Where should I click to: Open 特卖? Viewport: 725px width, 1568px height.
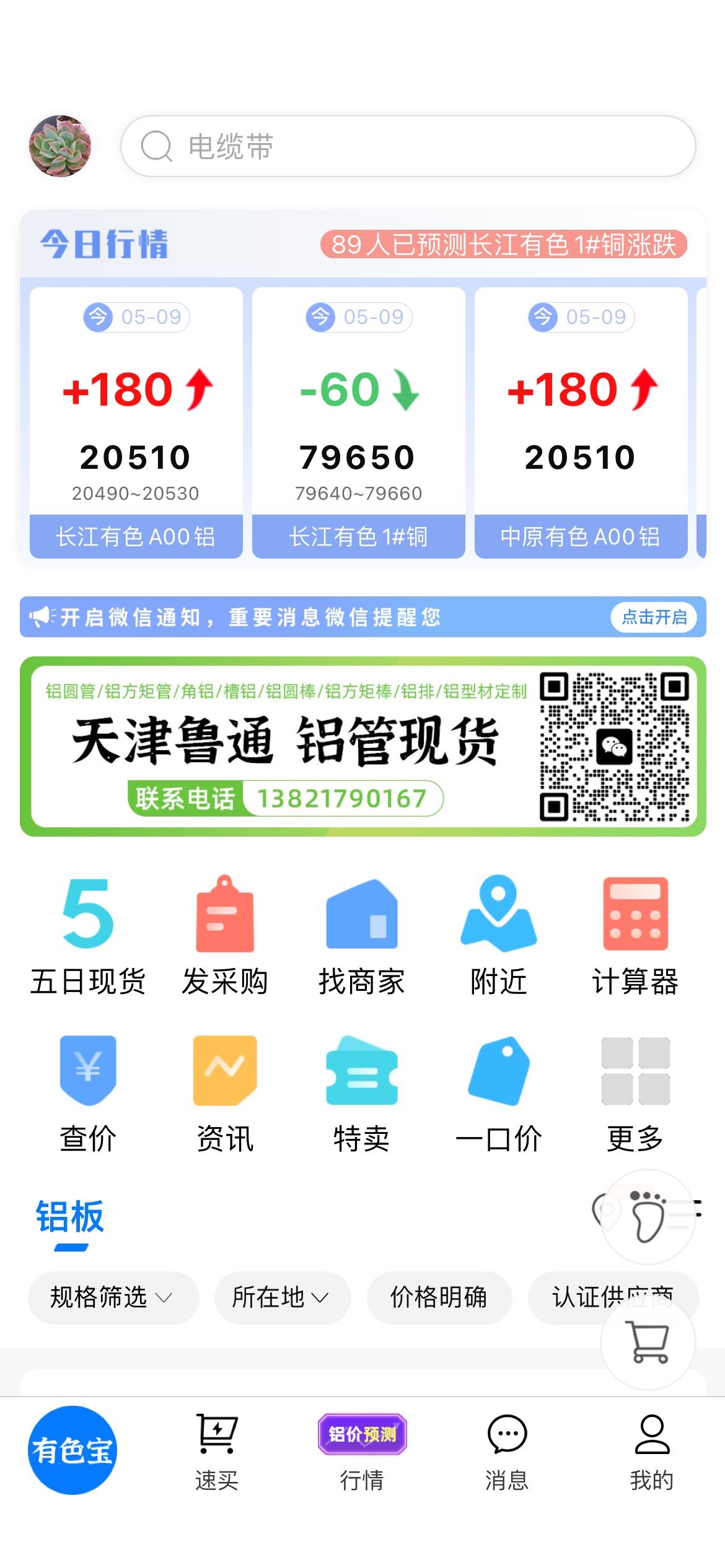(x=362, y=1094)
